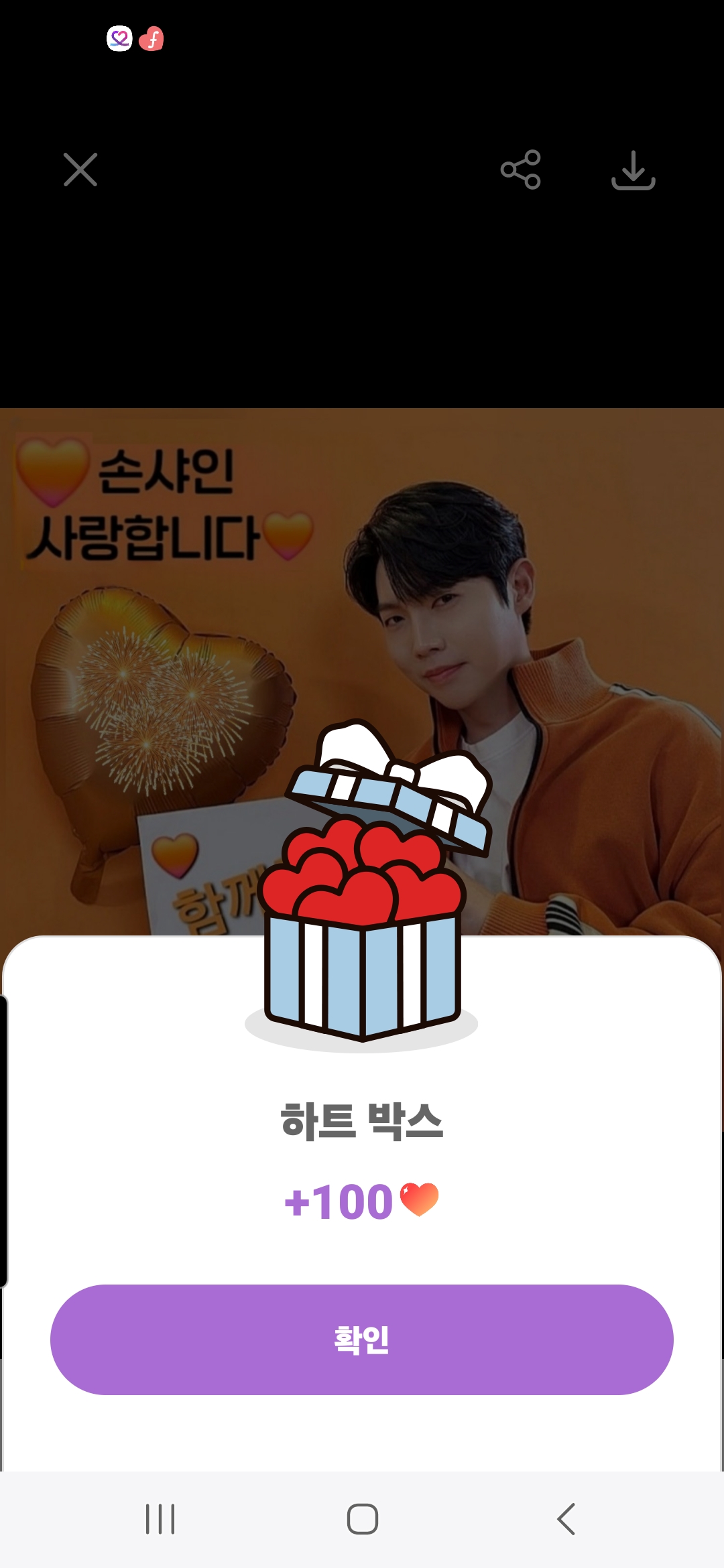
Task: Open recent apps from navigation bar
Action: [x=160, y=1519]
